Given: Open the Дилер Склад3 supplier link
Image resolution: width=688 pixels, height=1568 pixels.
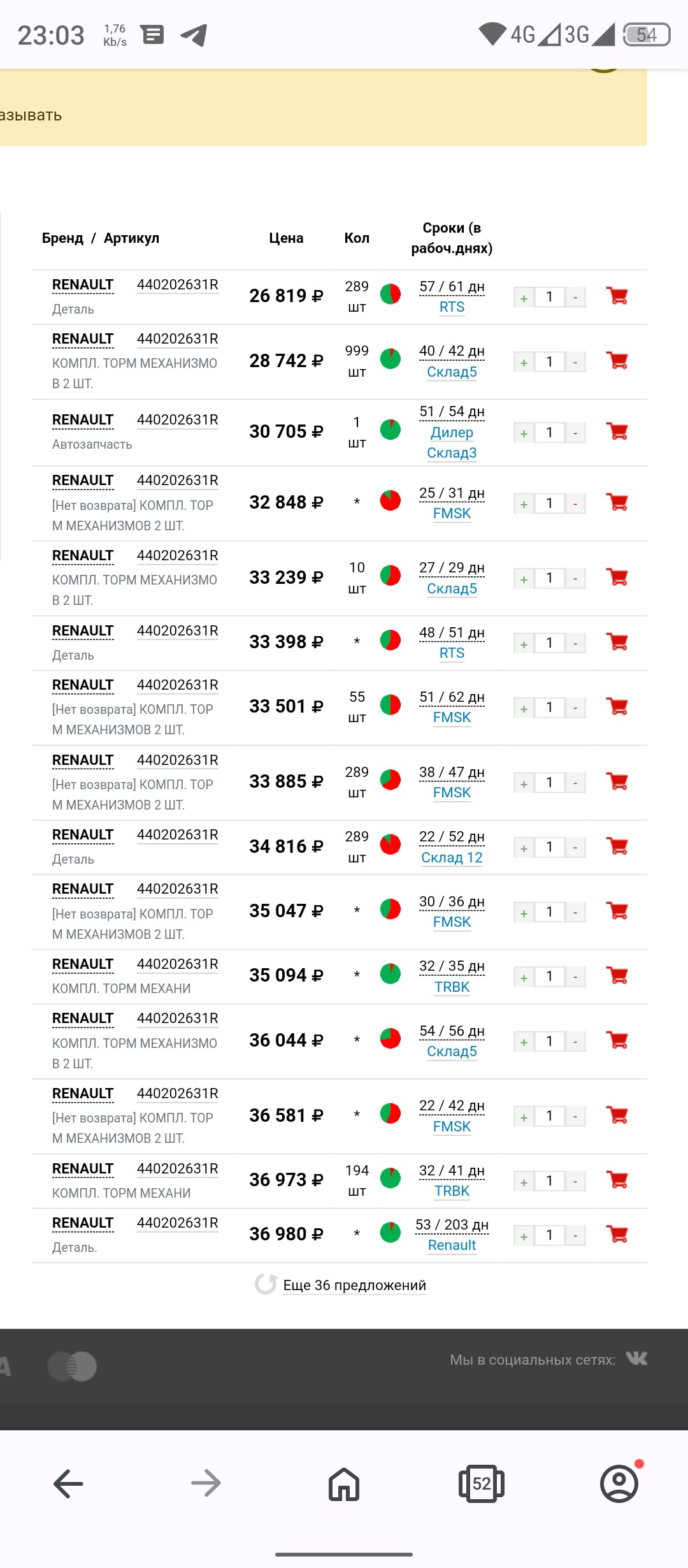Looking at the screenshot, I should tap(452, 442).
